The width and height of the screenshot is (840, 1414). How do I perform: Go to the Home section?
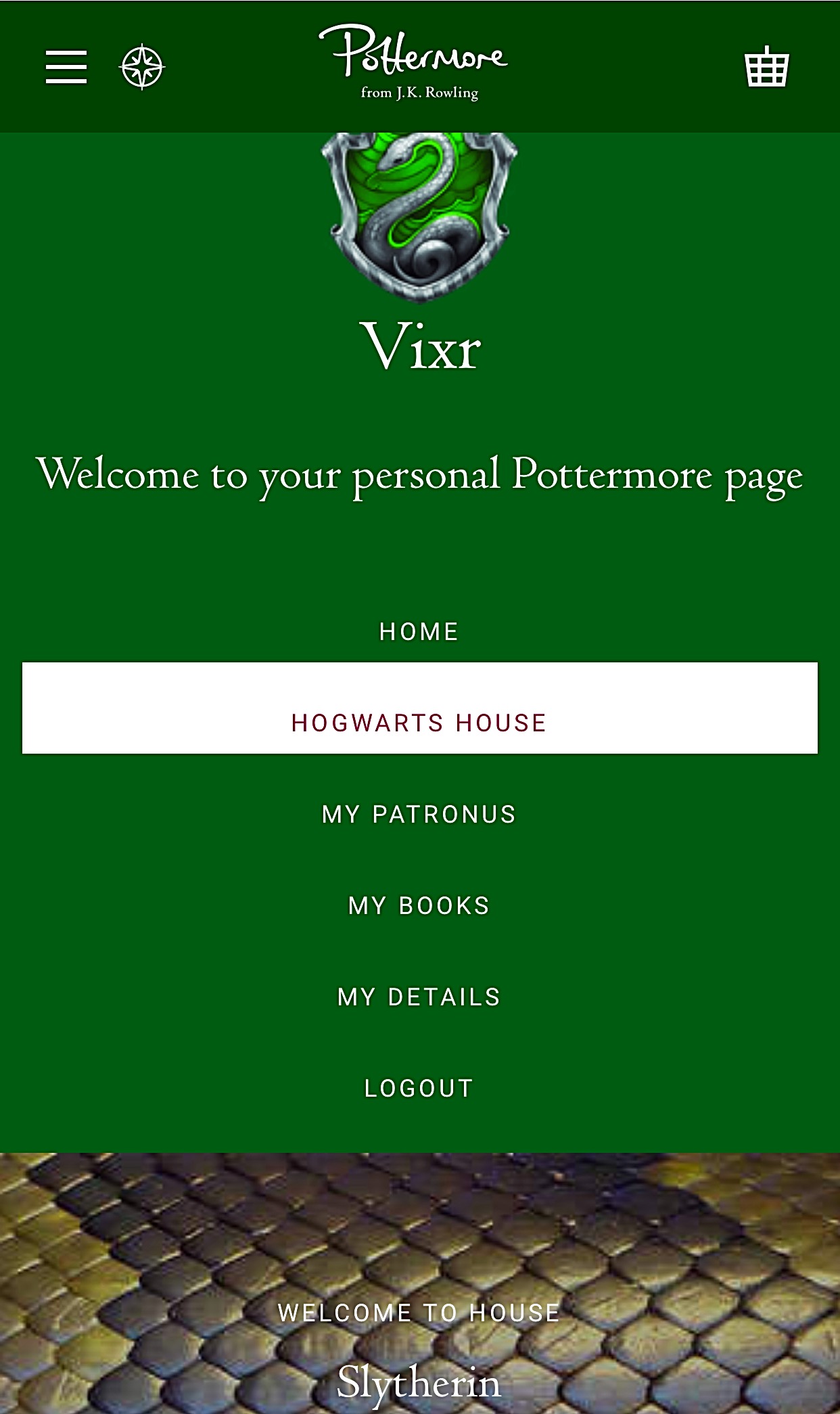click(419, 632)
